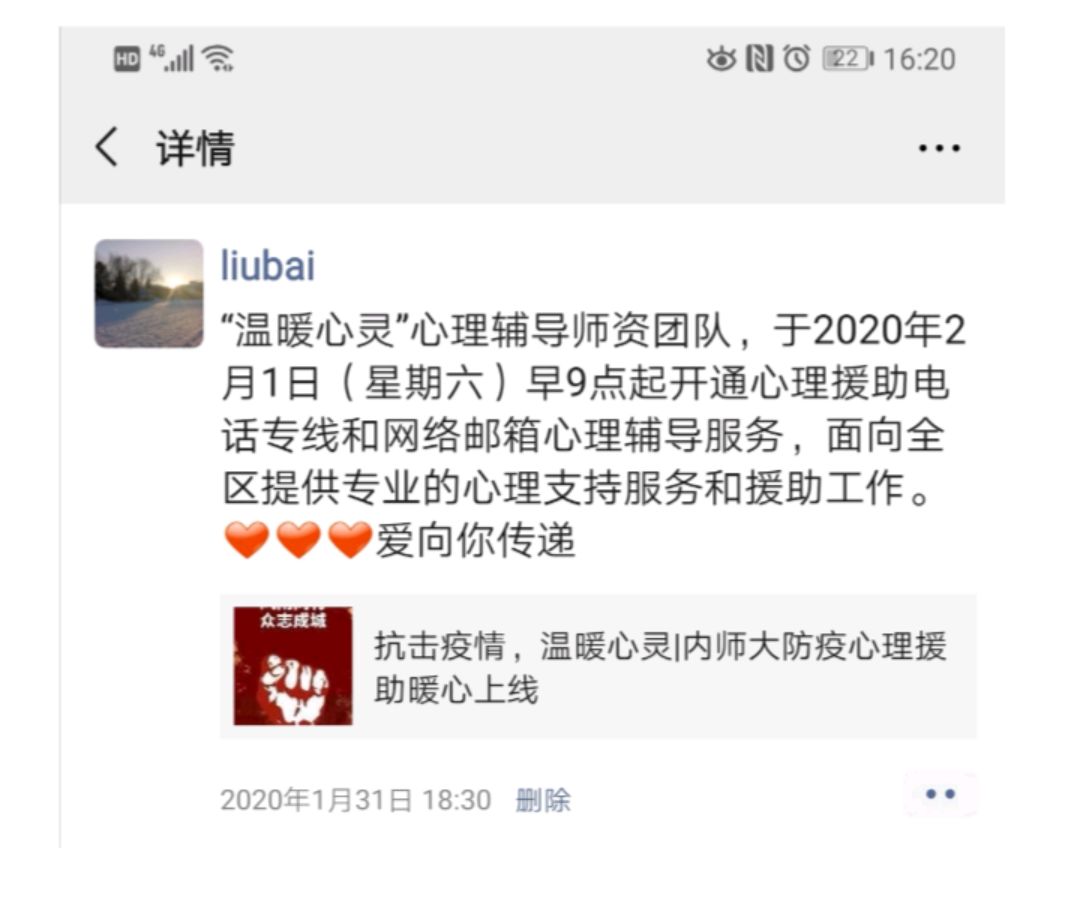1076x915 pixels.
Task: Open the top-right overflow menu
Action: coord(938,149)
